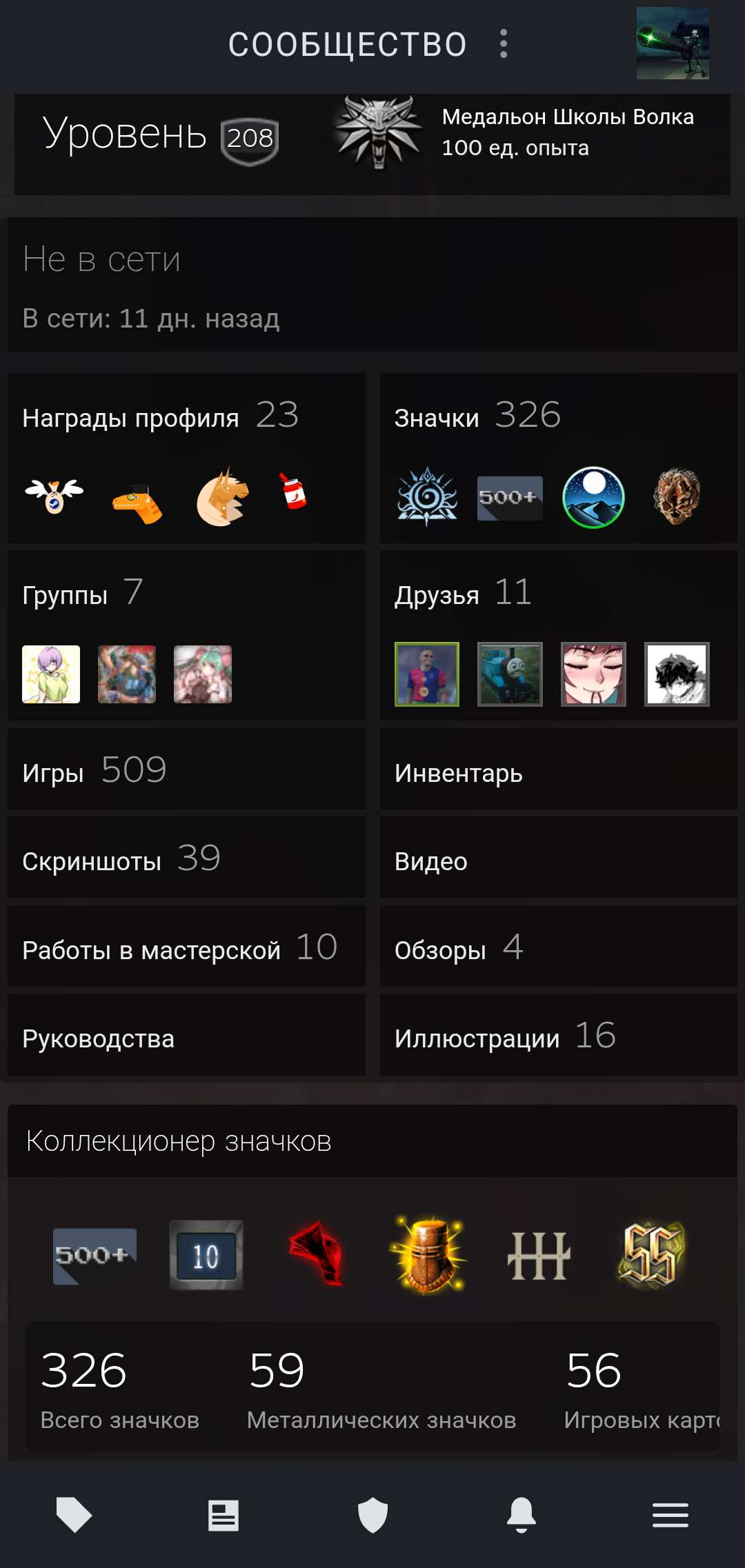The height and width of the screenshot is (1568, 745).
Task: Open the hamburger menu tab
Action: click(670, 1515)
